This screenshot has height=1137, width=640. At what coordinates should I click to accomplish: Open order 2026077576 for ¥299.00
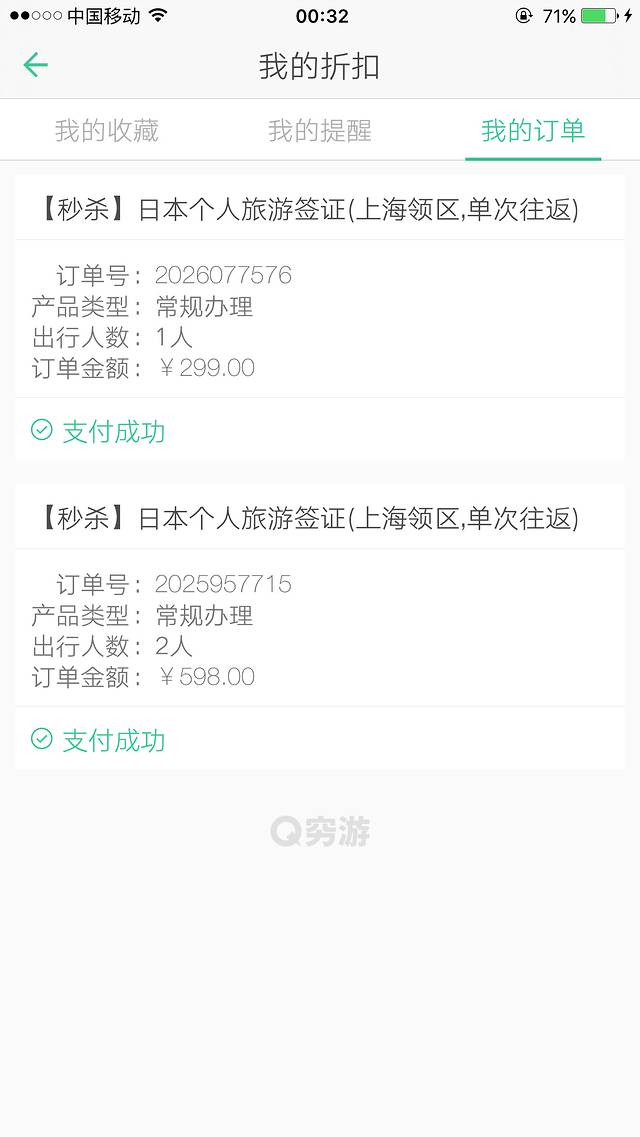click(319, 318)
